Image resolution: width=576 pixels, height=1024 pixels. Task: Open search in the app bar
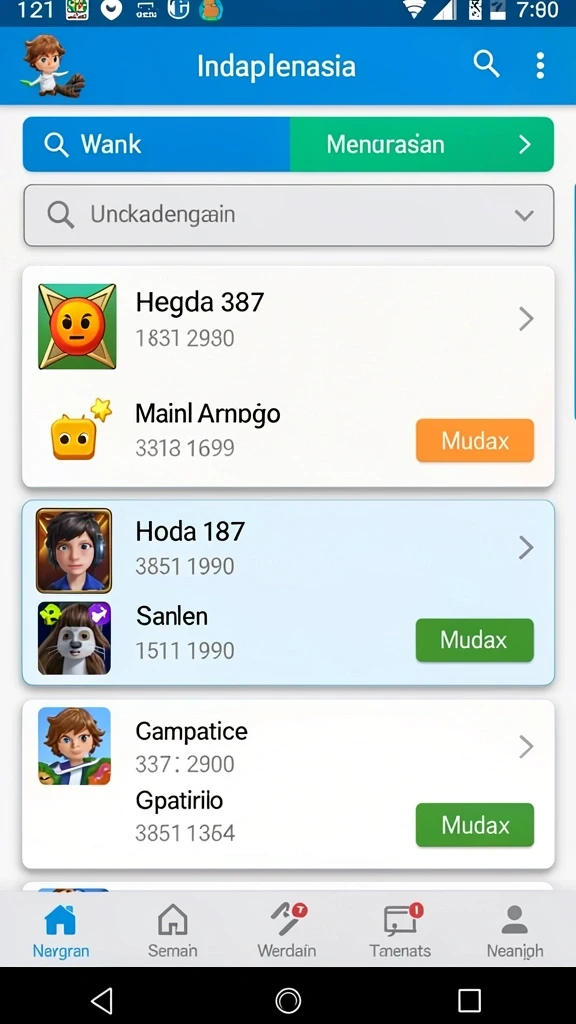click(x=486, y=65)
